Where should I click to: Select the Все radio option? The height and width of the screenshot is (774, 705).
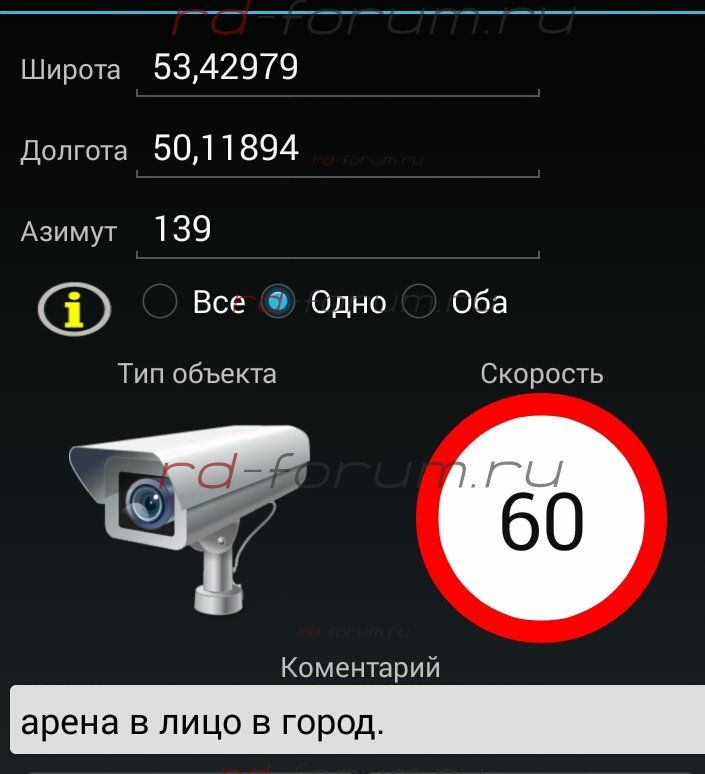click(x=160, y=302)
